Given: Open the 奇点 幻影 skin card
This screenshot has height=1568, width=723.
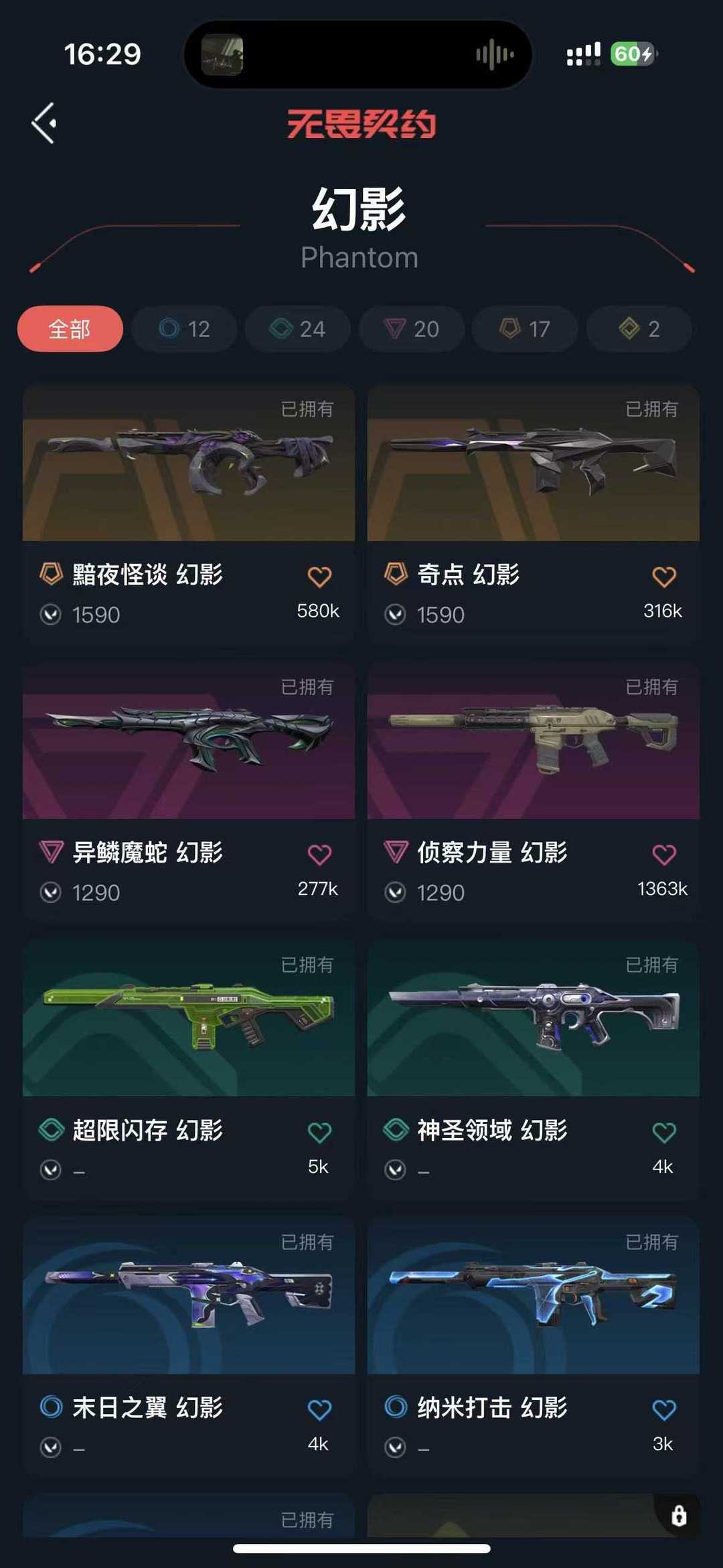Looking at the screenshot, I should pos(534,514).
